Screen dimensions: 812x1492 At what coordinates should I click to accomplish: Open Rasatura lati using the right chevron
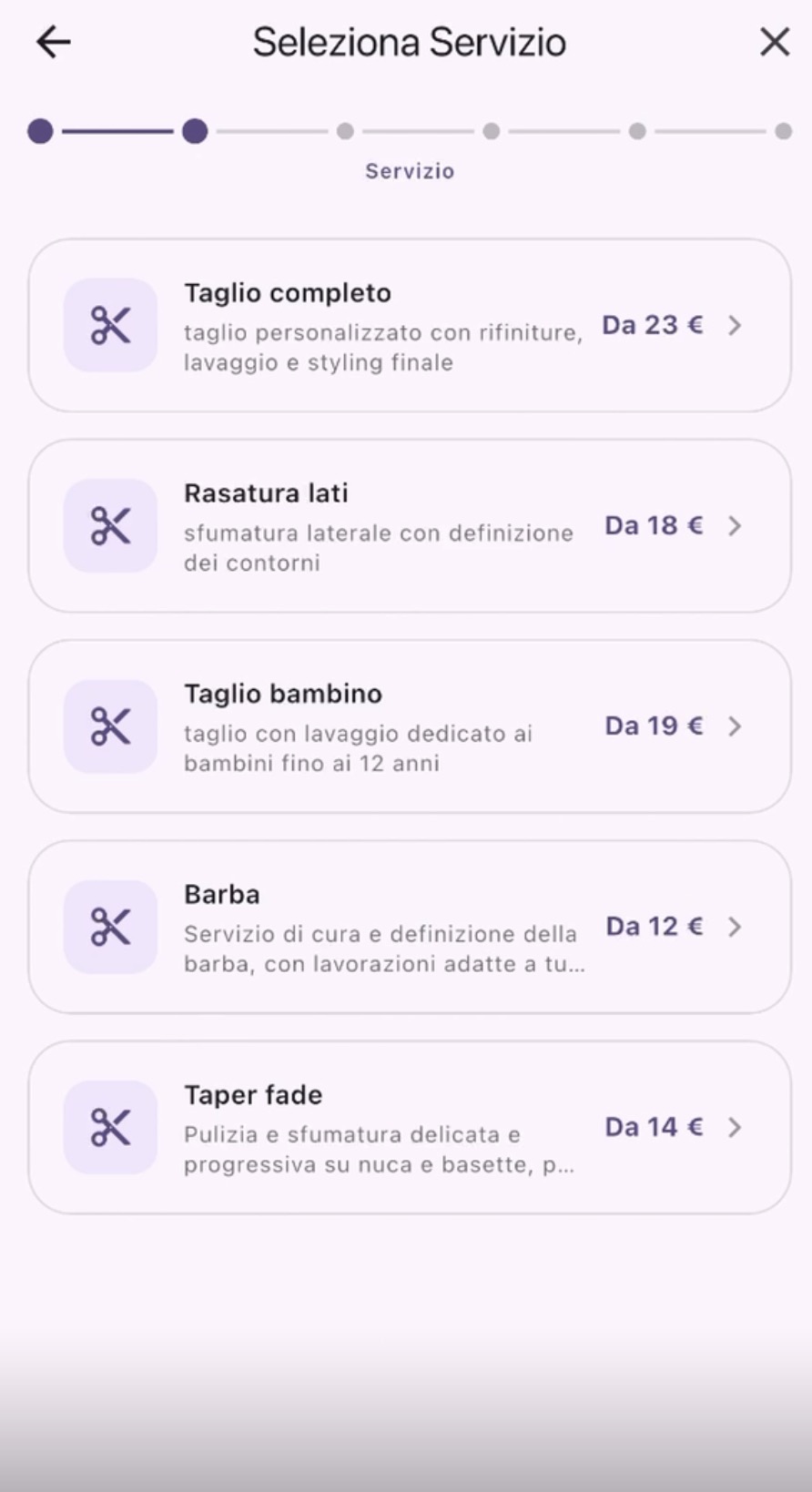point(736,525)
